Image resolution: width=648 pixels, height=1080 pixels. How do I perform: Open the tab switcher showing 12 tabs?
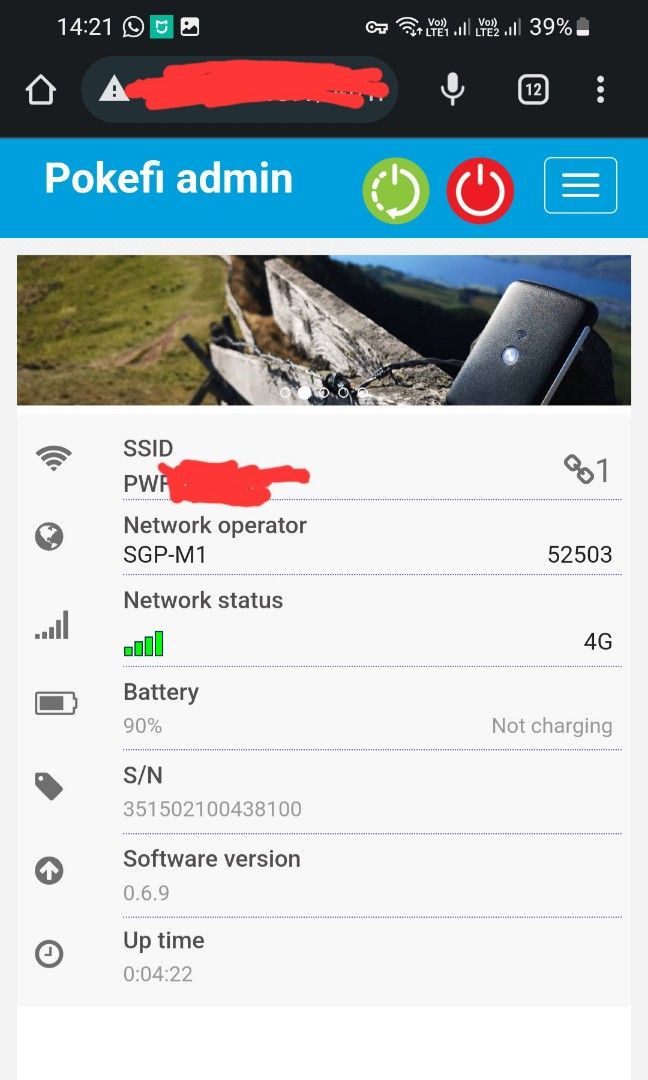(x=533, y=90)
